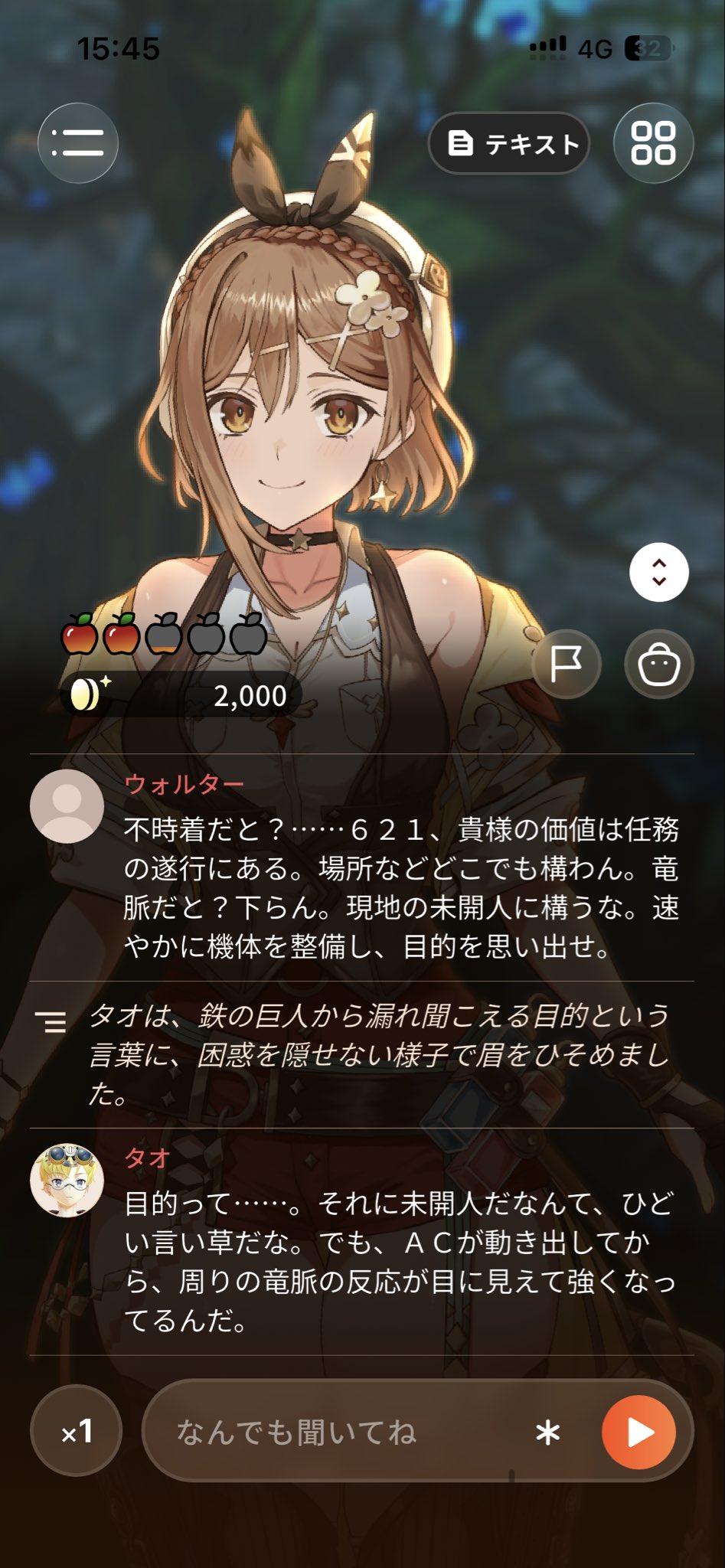Open the hamburger menu at the top
The height and width of the screenshot is (1568, 725).
point(78,143)
